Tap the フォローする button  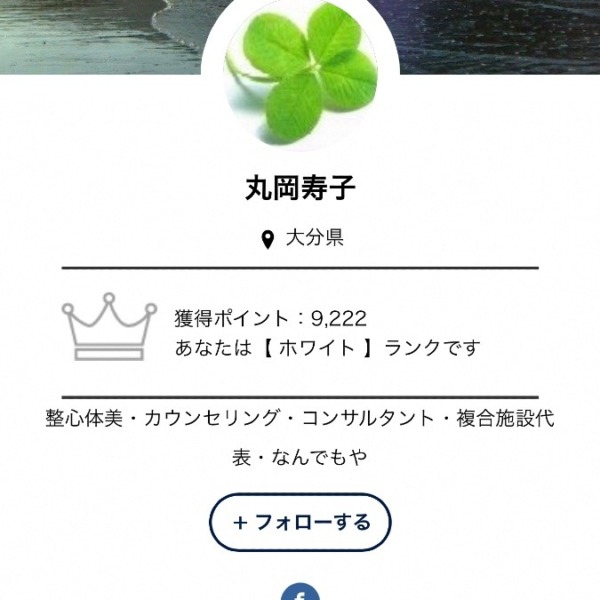tap(300, 522)
